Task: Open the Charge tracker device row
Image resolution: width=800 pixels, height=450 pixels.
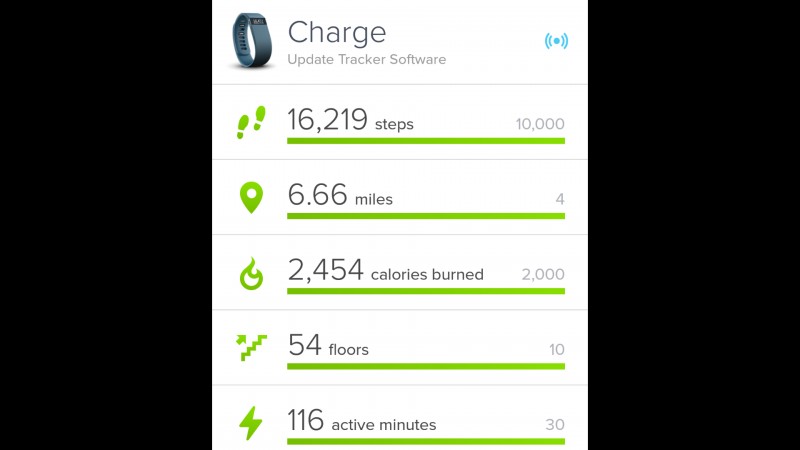Action: (x=400, y=42)
